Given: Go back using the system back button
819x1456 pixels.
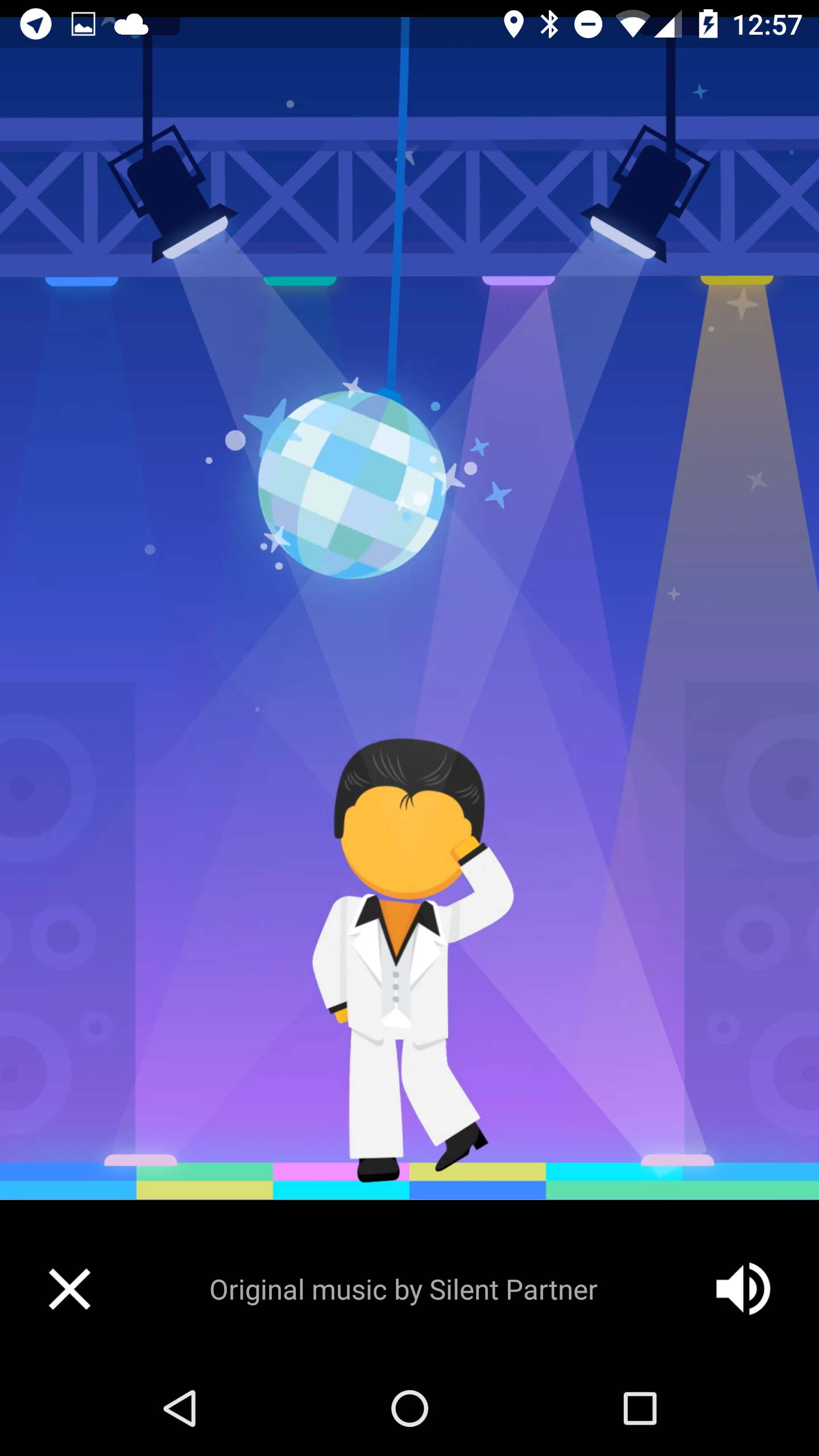Looking at the screenshot, I should 180,1408.
